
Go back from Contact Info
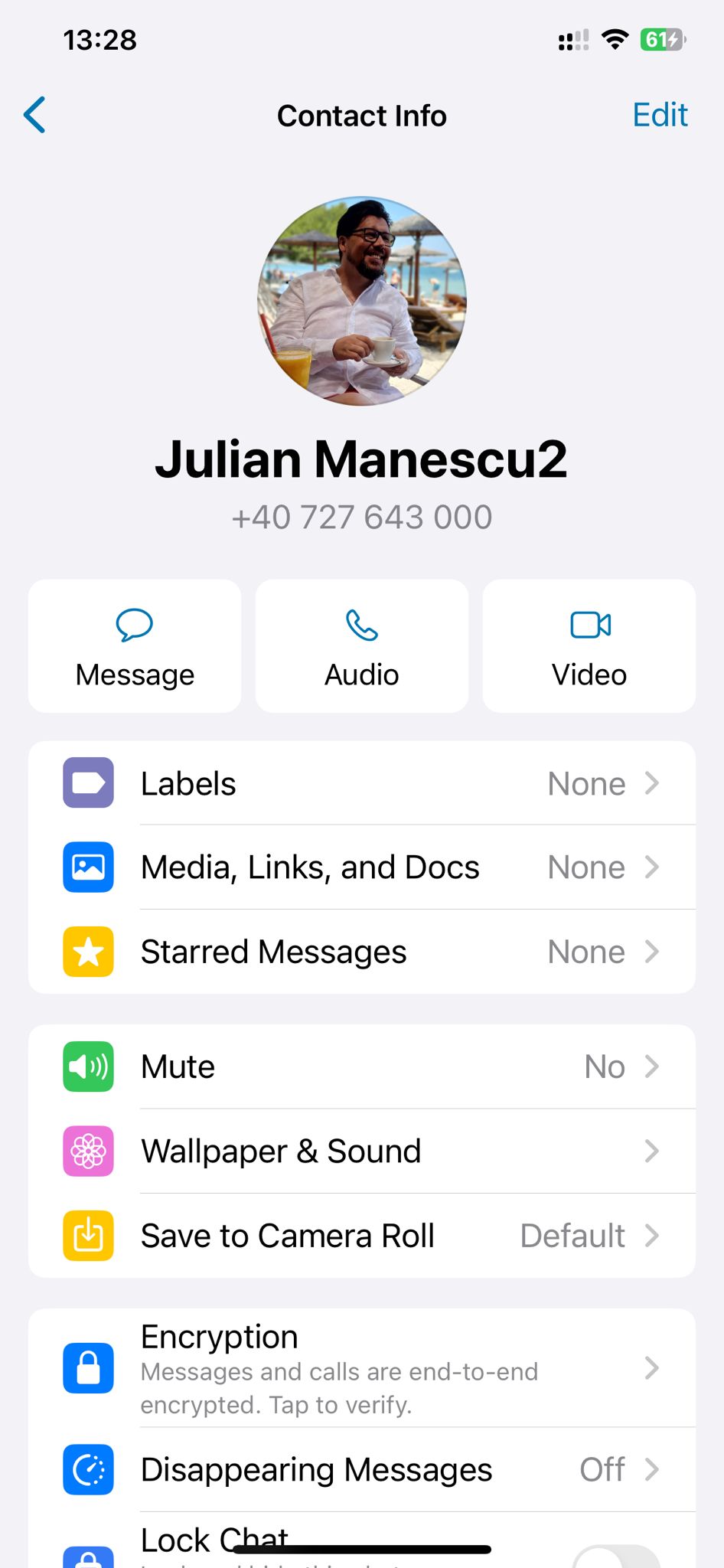click(x=35, y=116)
